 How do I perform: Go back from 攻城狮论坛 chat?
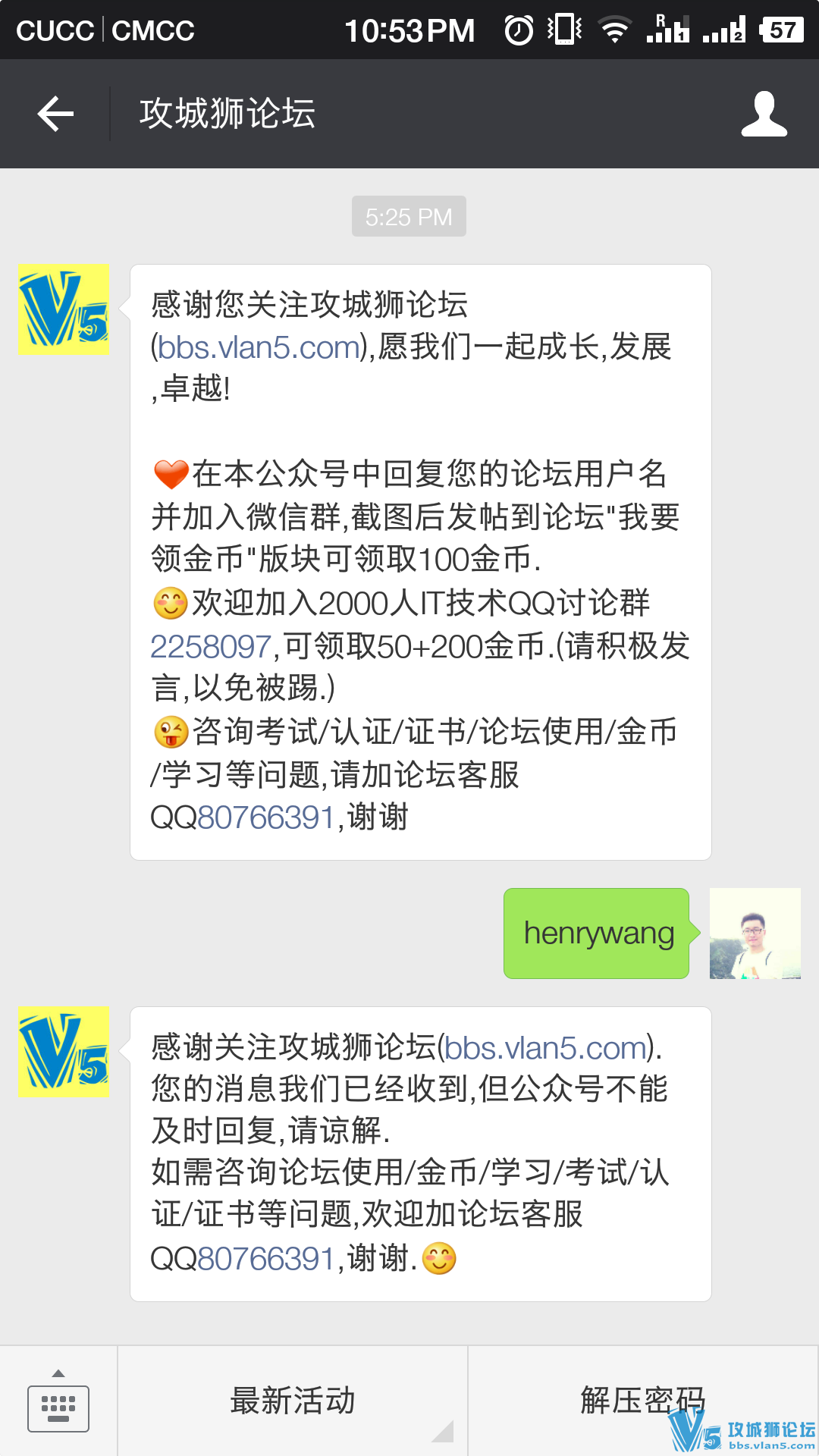55,114
